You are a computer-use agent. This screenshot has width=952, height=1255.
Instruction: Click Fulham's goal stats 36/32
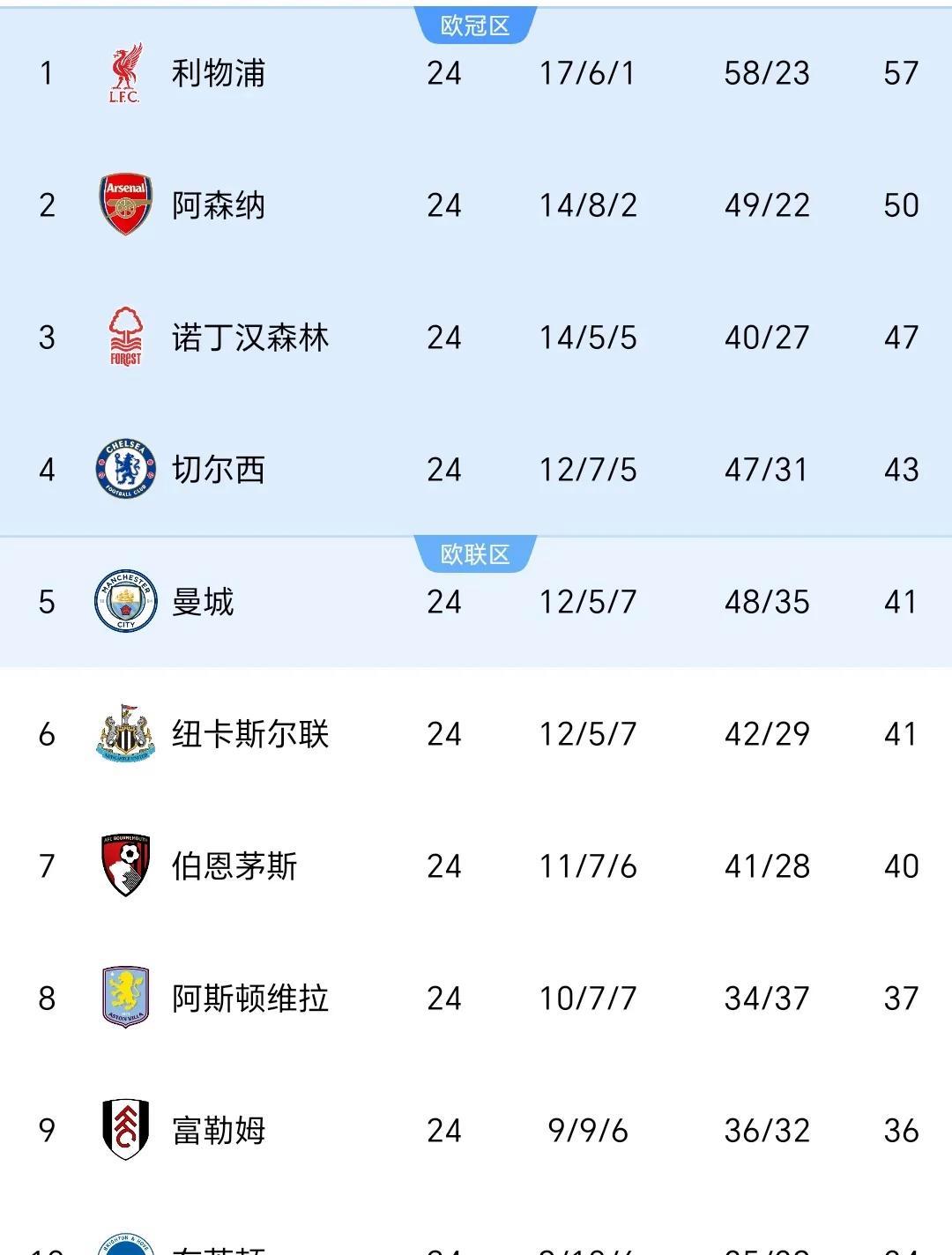766,1131
